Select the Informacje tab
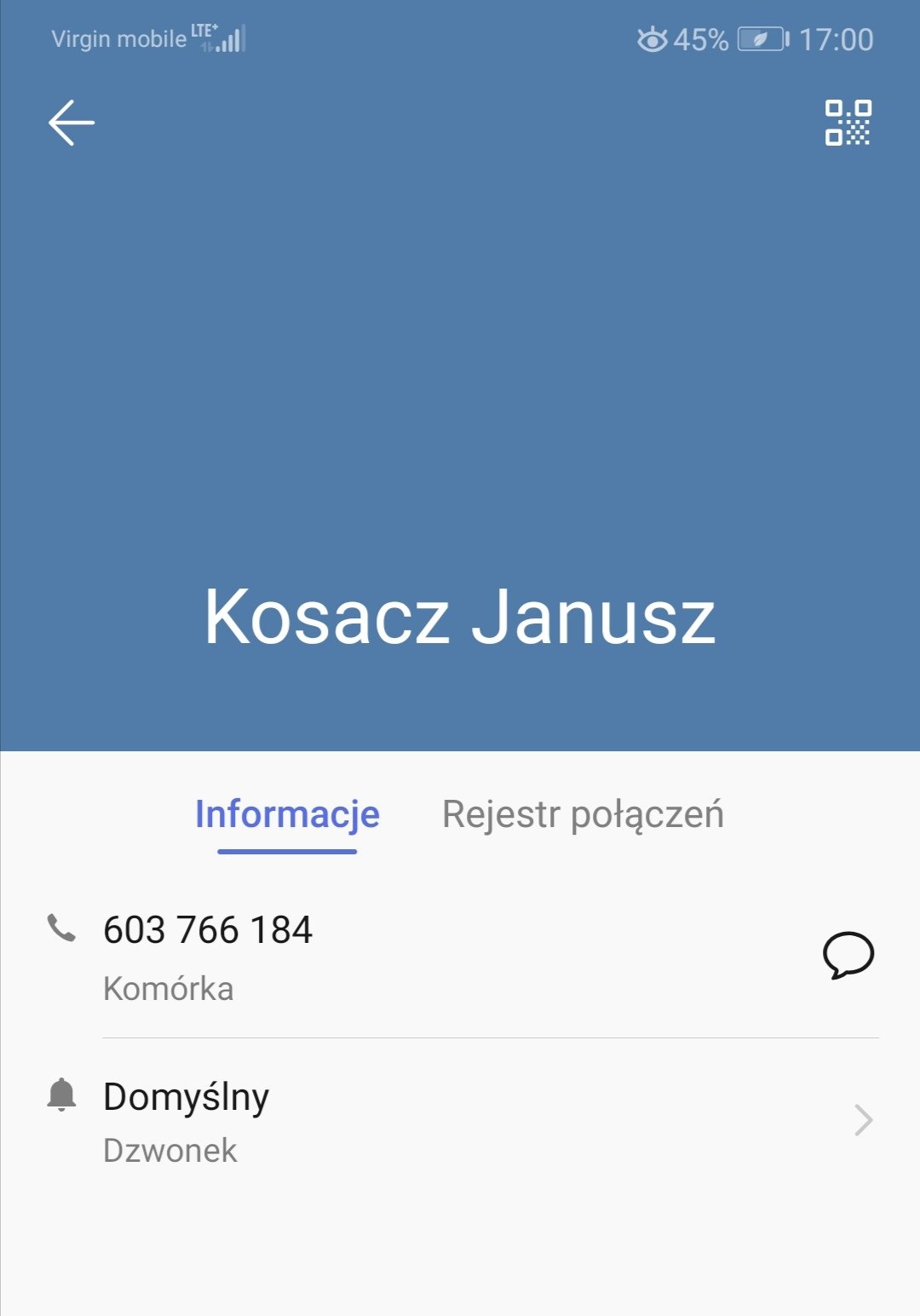 pos(287,814)
